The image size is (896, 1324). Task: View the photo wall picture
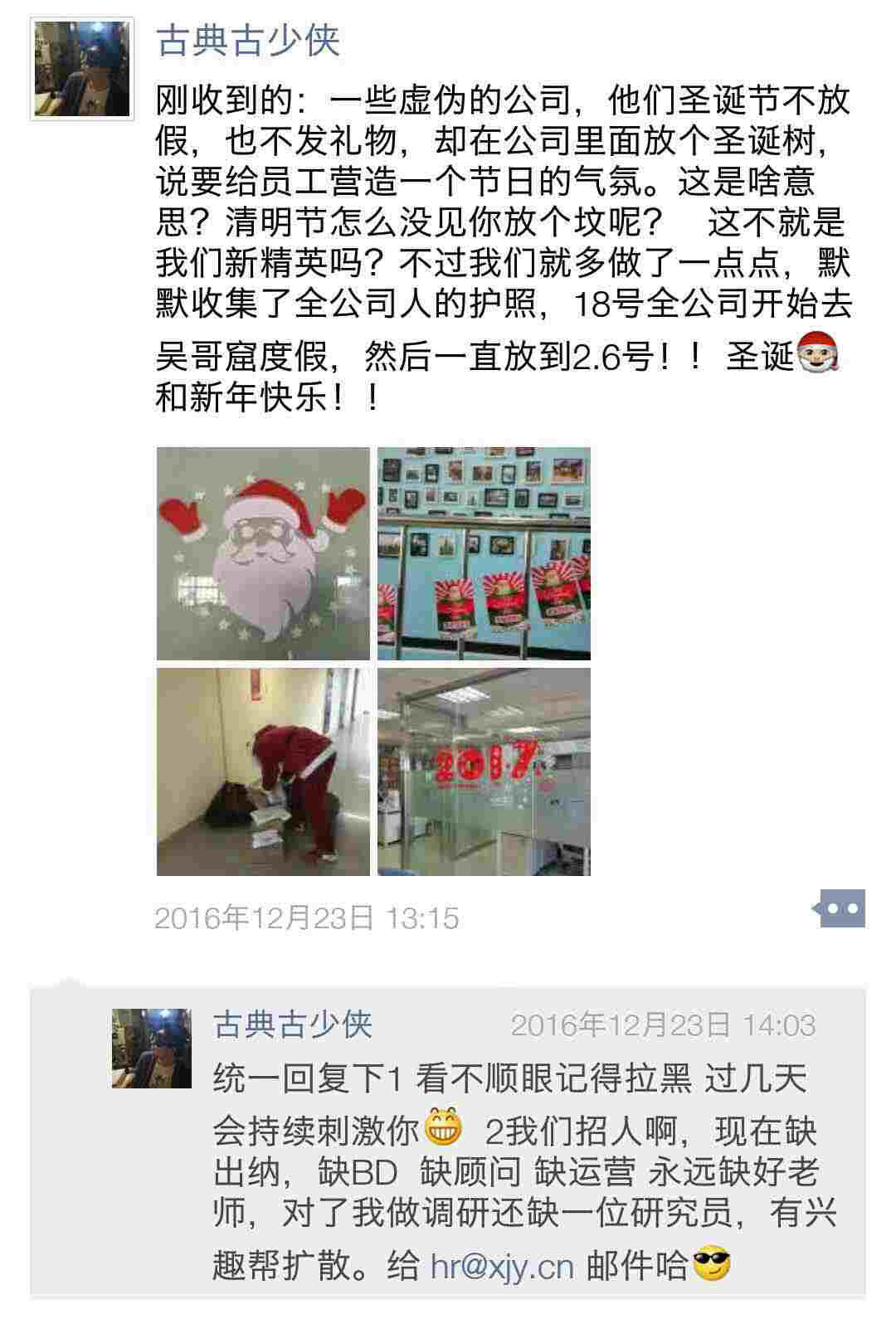pyautogui.click(x=484, y=553)
